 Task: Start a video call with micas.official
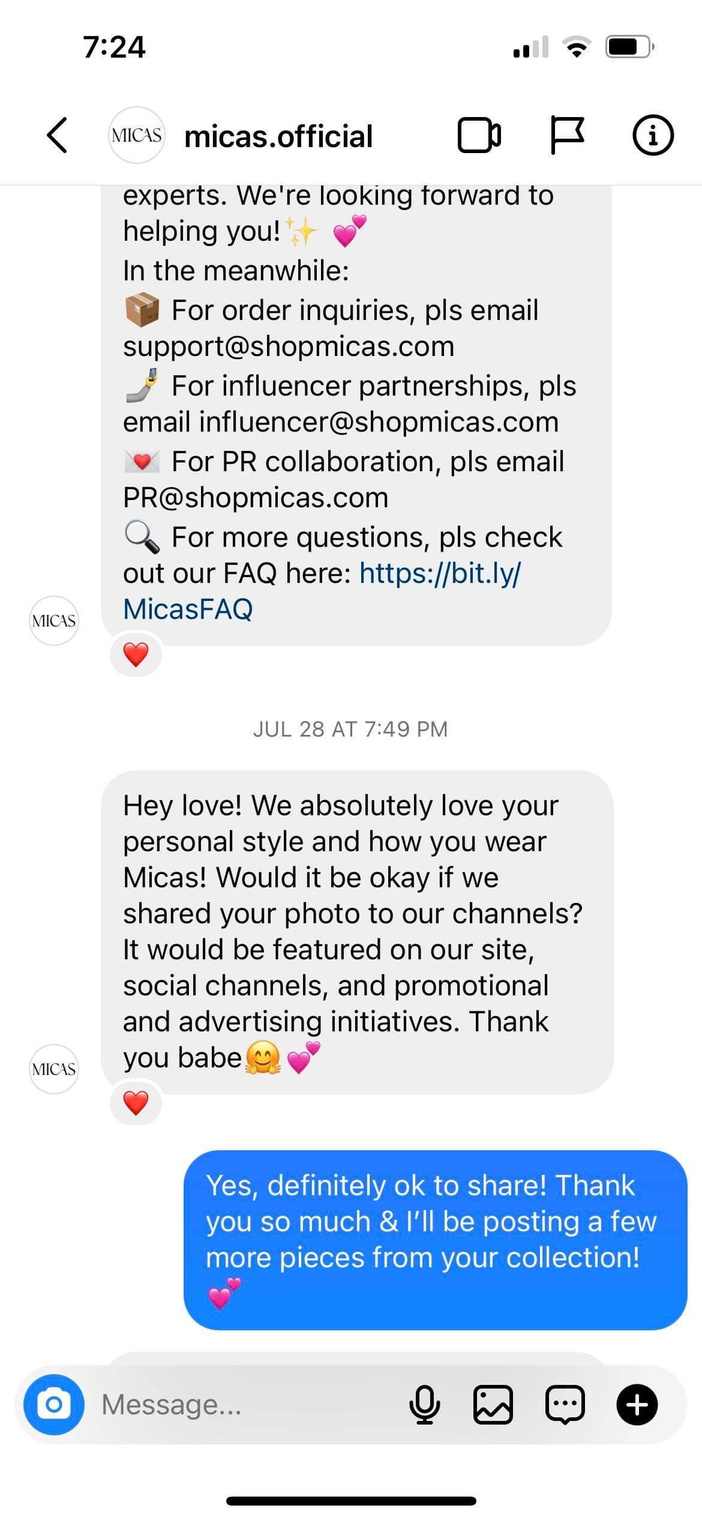[479, 136]
